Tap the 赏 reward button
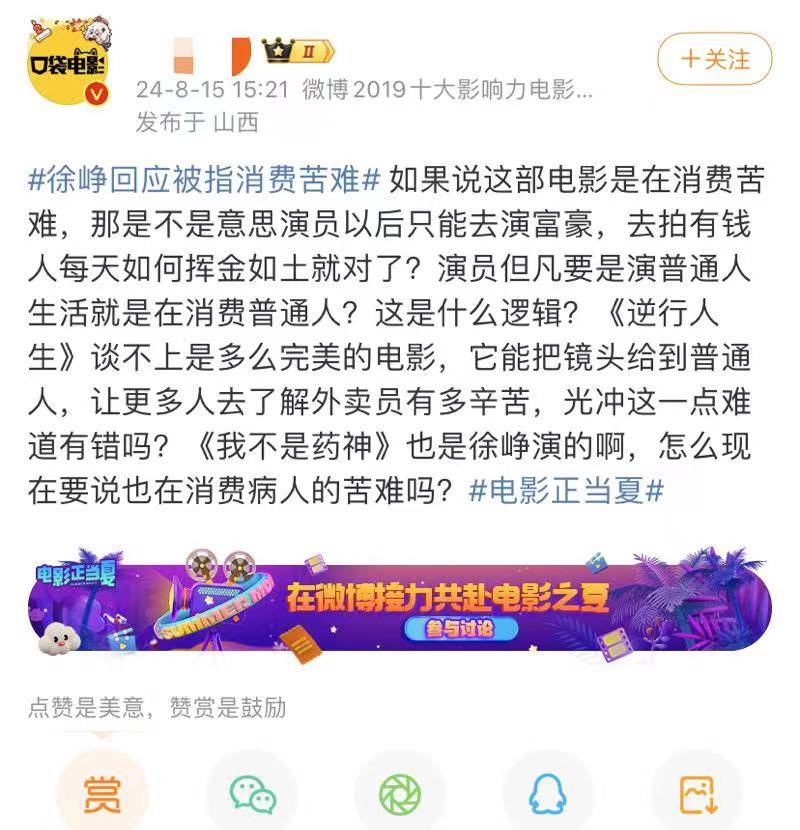The image size is (800, 830). click(x=102, y=794)
